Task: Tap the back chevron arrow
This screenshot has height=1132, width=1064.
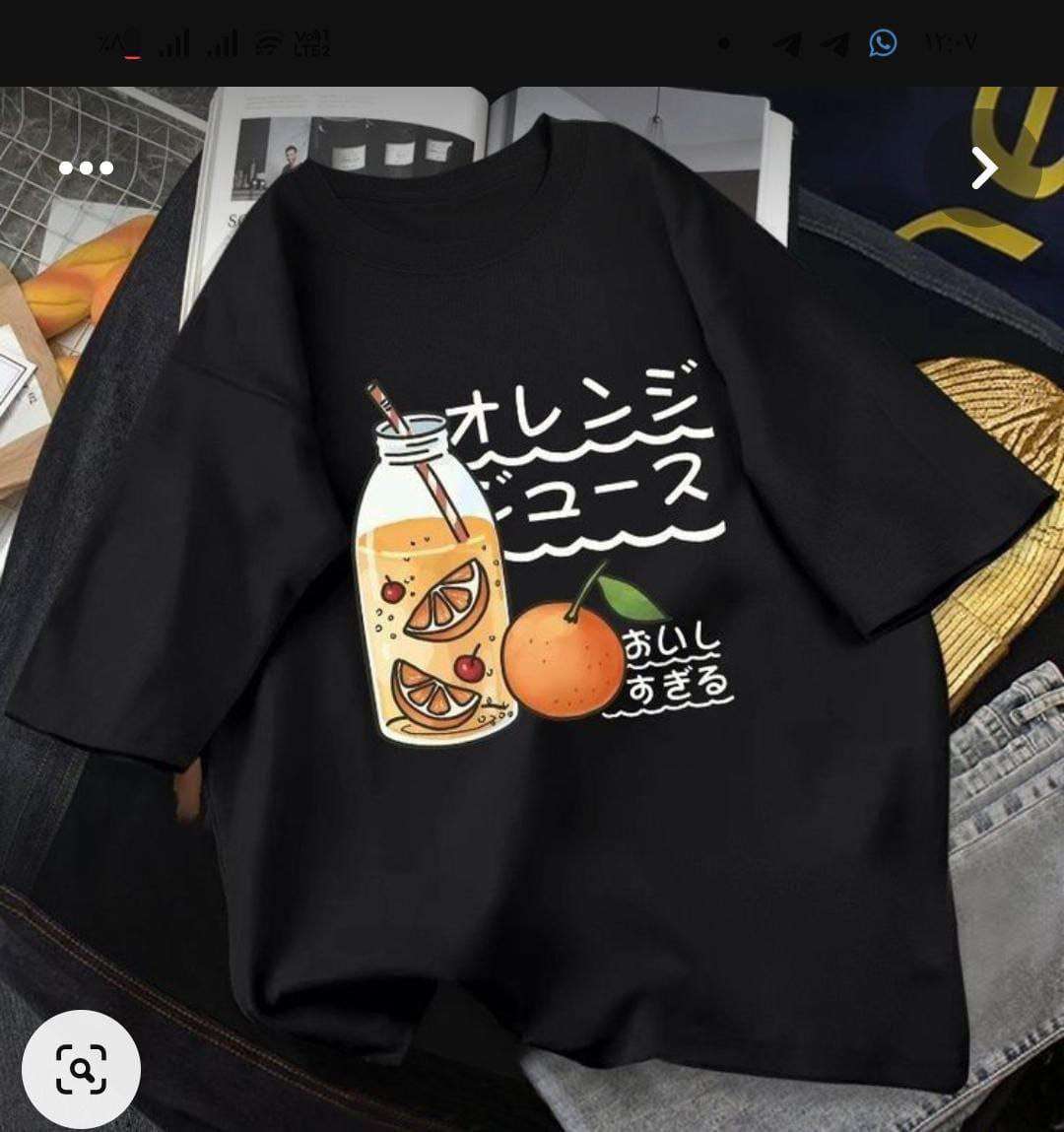Action: (x=983, y=168)
